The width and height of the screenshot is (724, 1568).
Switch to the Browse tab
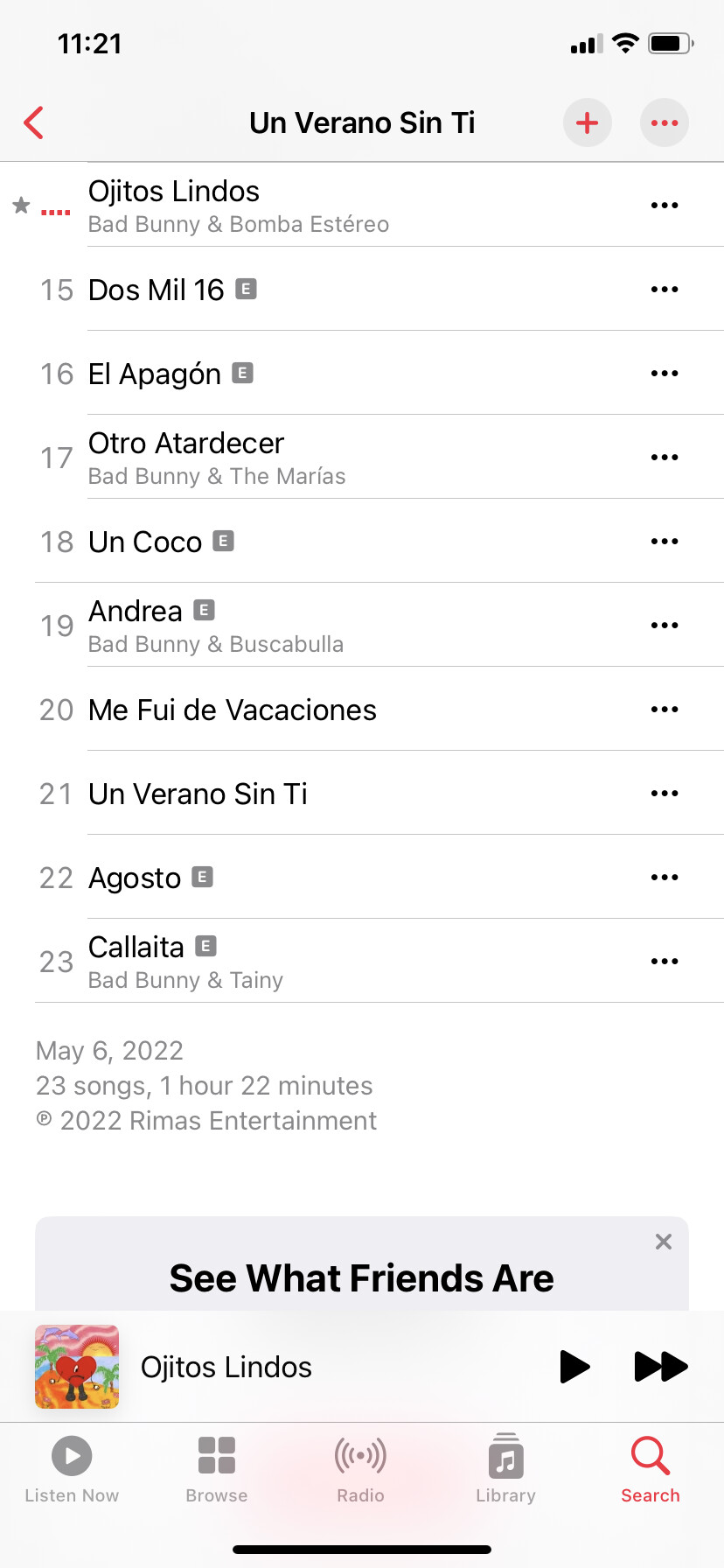pyautogui.click(x=217, y=1469)
